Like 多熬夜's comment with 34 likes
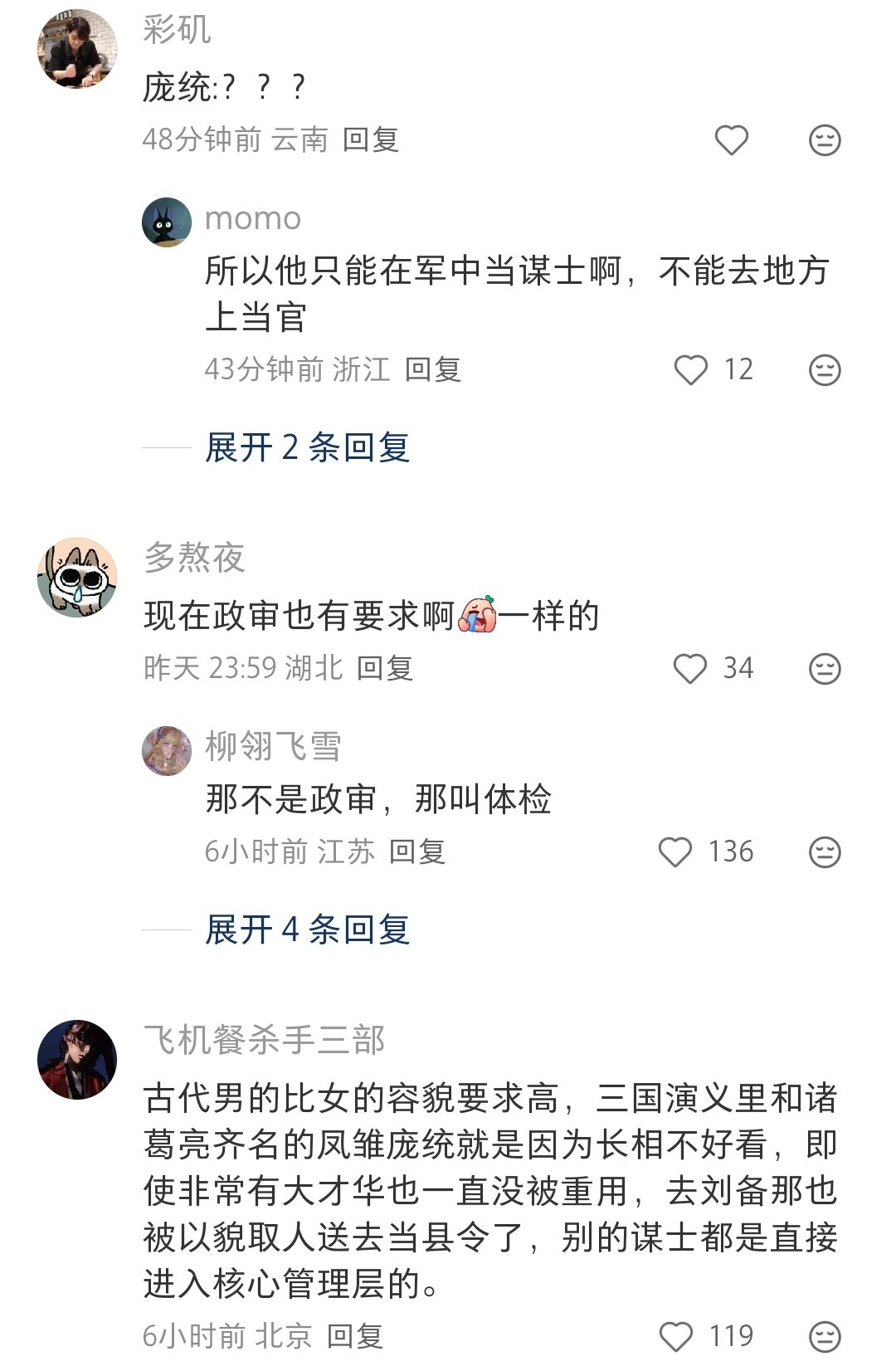Viewport: 896px width, 1371px height. [x=690, y=669]
